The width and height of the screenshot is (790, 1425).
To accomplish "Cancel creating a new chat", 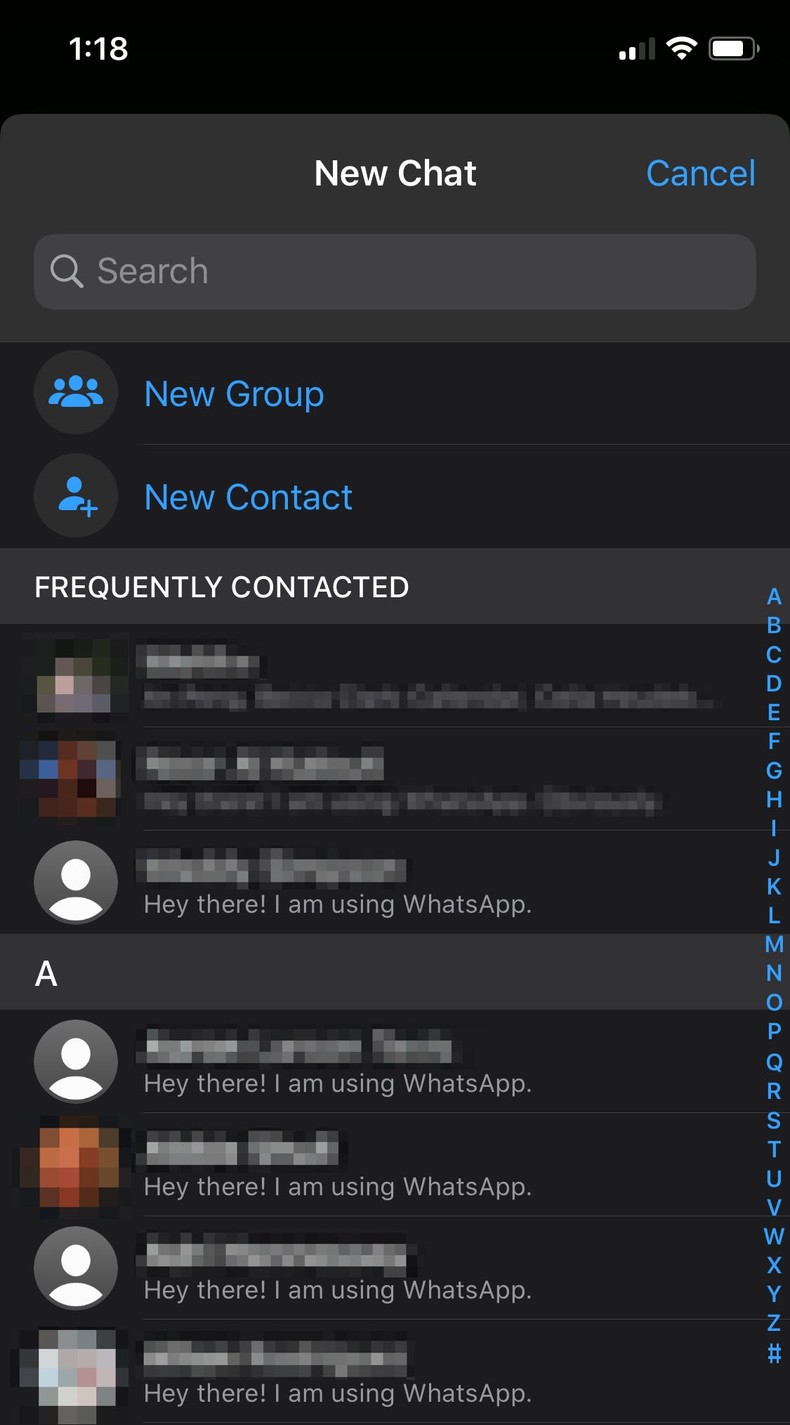I will point(700,173).
